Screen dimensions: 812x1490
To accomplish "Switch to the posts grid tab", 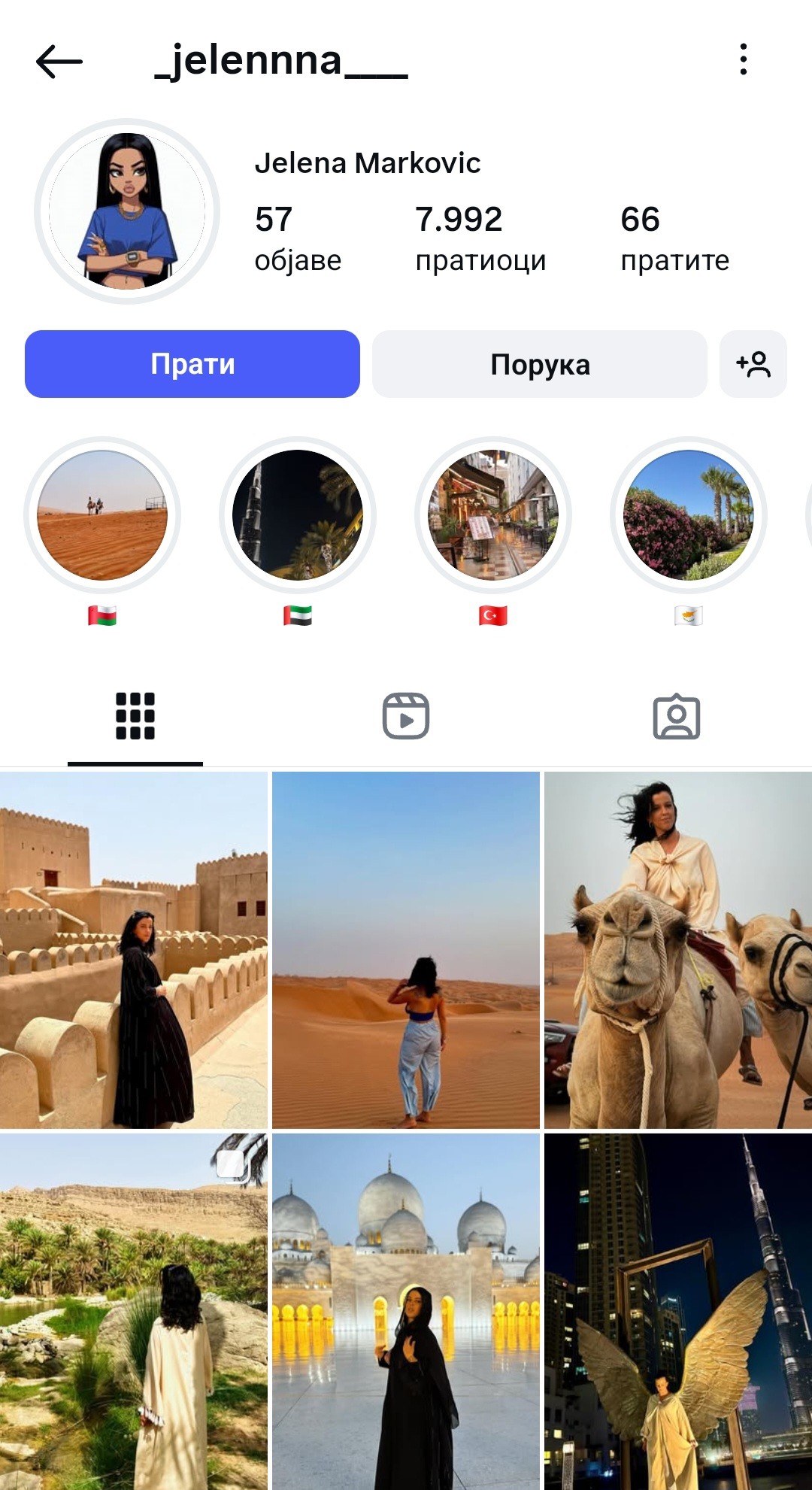I will click(135, 716).
